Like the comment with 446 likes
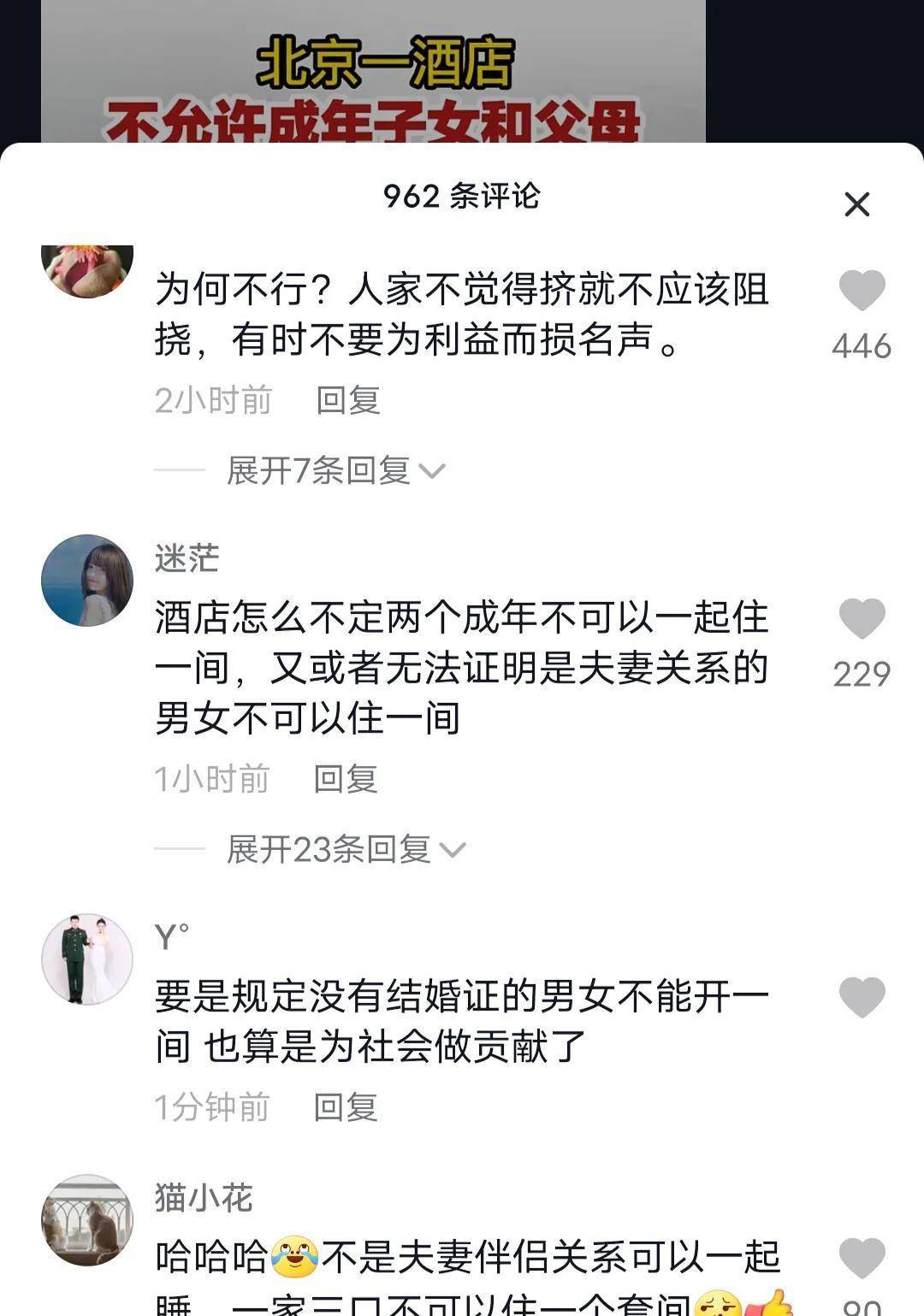 (862, 291)
